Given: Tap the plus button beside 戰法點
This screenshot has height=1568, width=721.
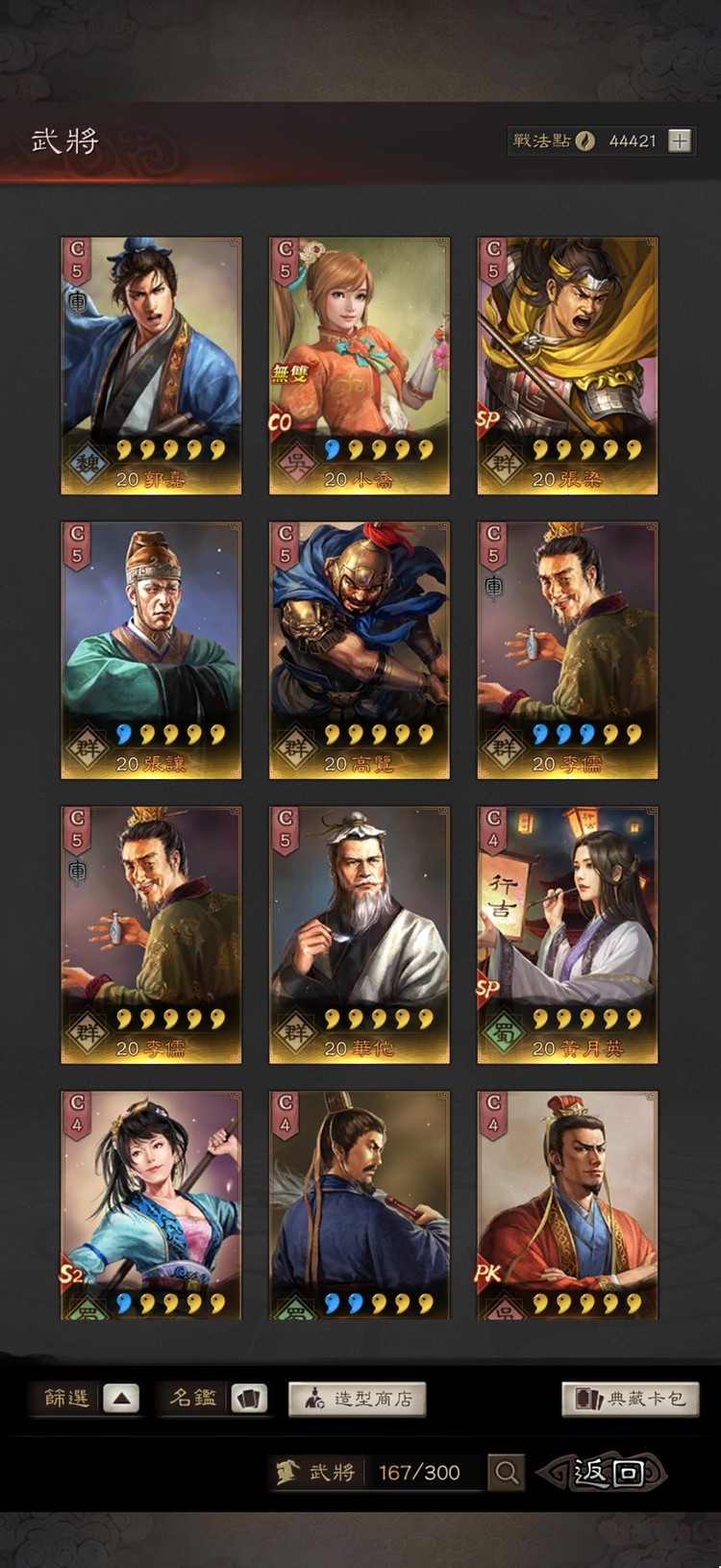Looking at the screenshot, I should [x=680, y=140].
